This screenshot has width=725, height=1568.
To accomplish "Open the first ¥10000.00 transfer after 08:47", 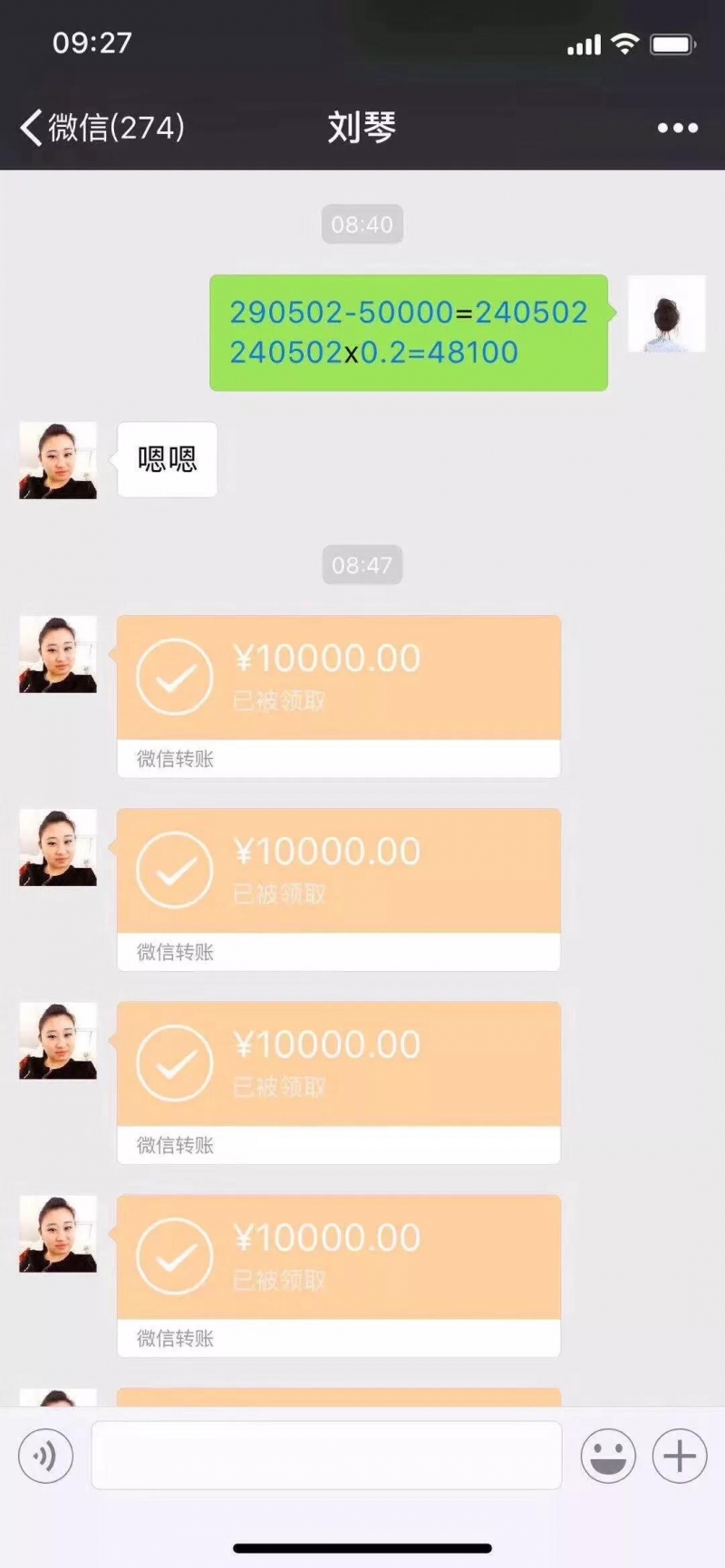I will pos(338,695).
